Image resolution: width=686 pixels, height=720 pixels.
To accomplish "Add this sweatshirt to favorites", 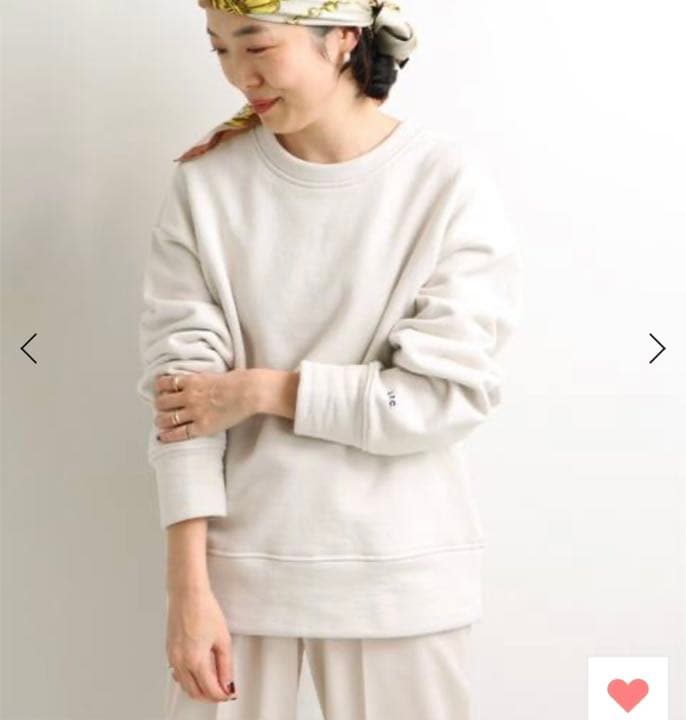I will pos(628,694).
